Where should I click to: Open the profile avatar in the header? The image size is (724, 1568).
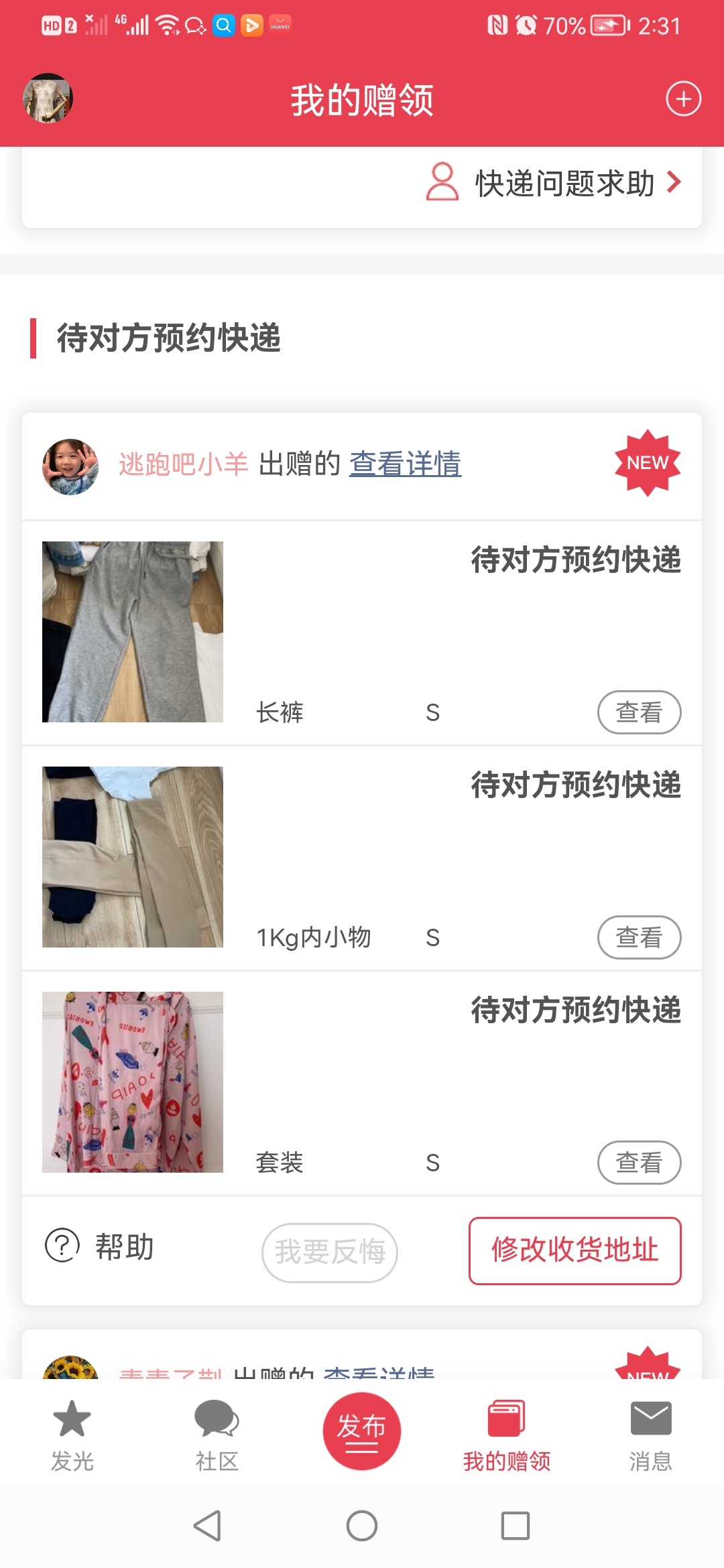48,99
